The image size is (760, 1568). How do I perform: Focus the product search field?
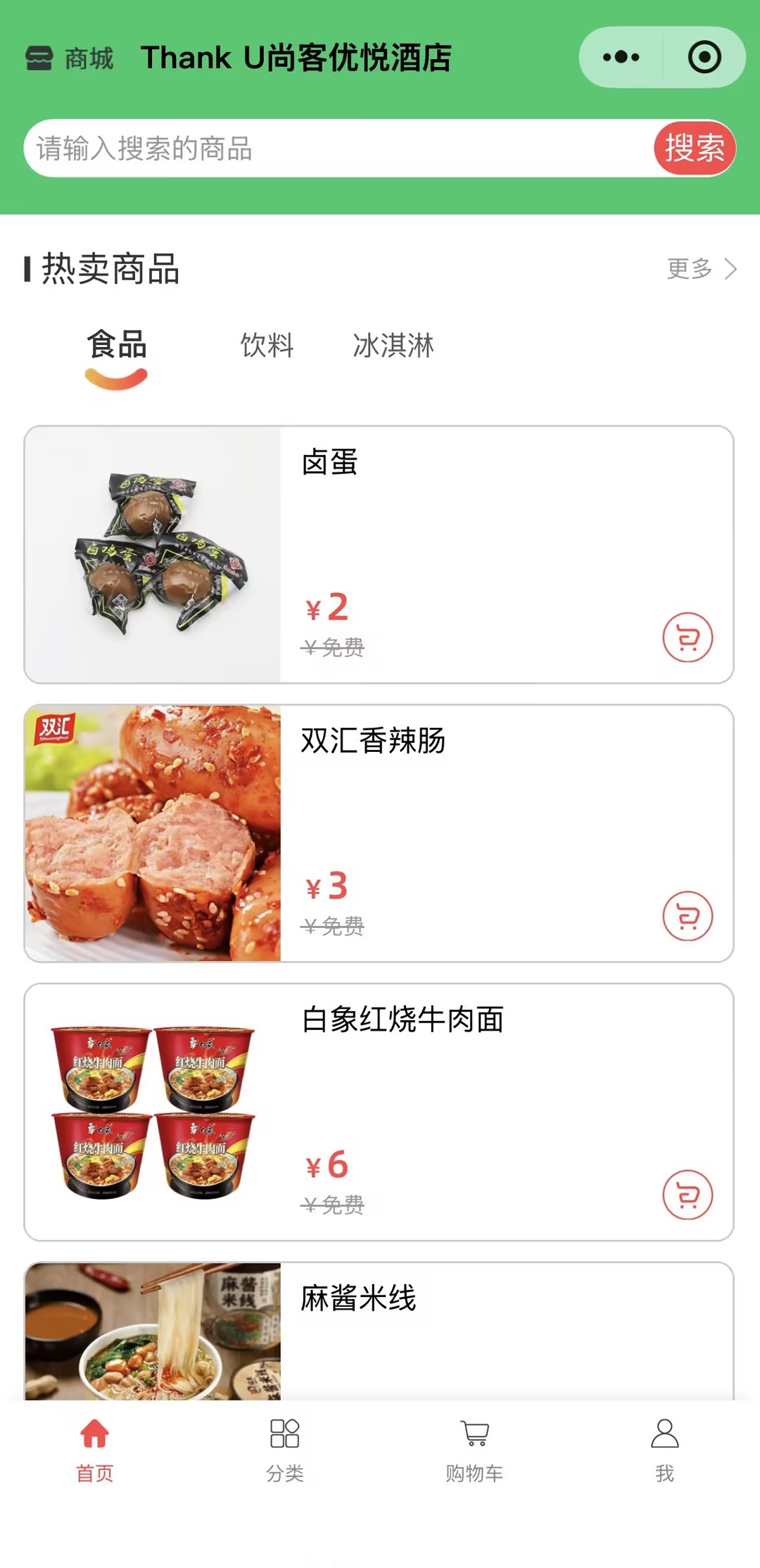point(338,149)
